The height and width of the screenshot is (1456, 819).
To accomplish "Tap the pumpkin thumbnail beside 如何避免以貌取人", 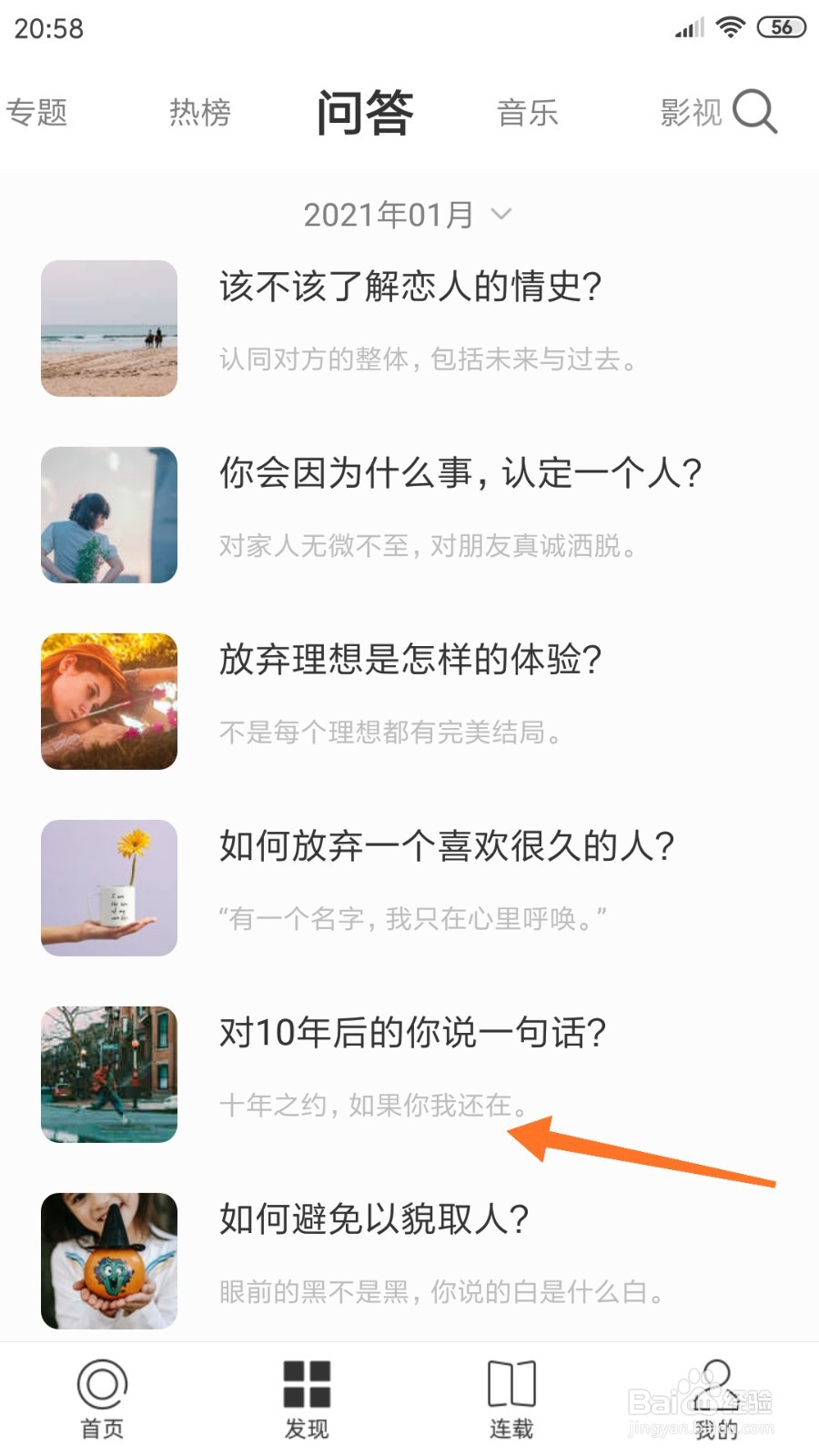I will tap(108, 1262).
